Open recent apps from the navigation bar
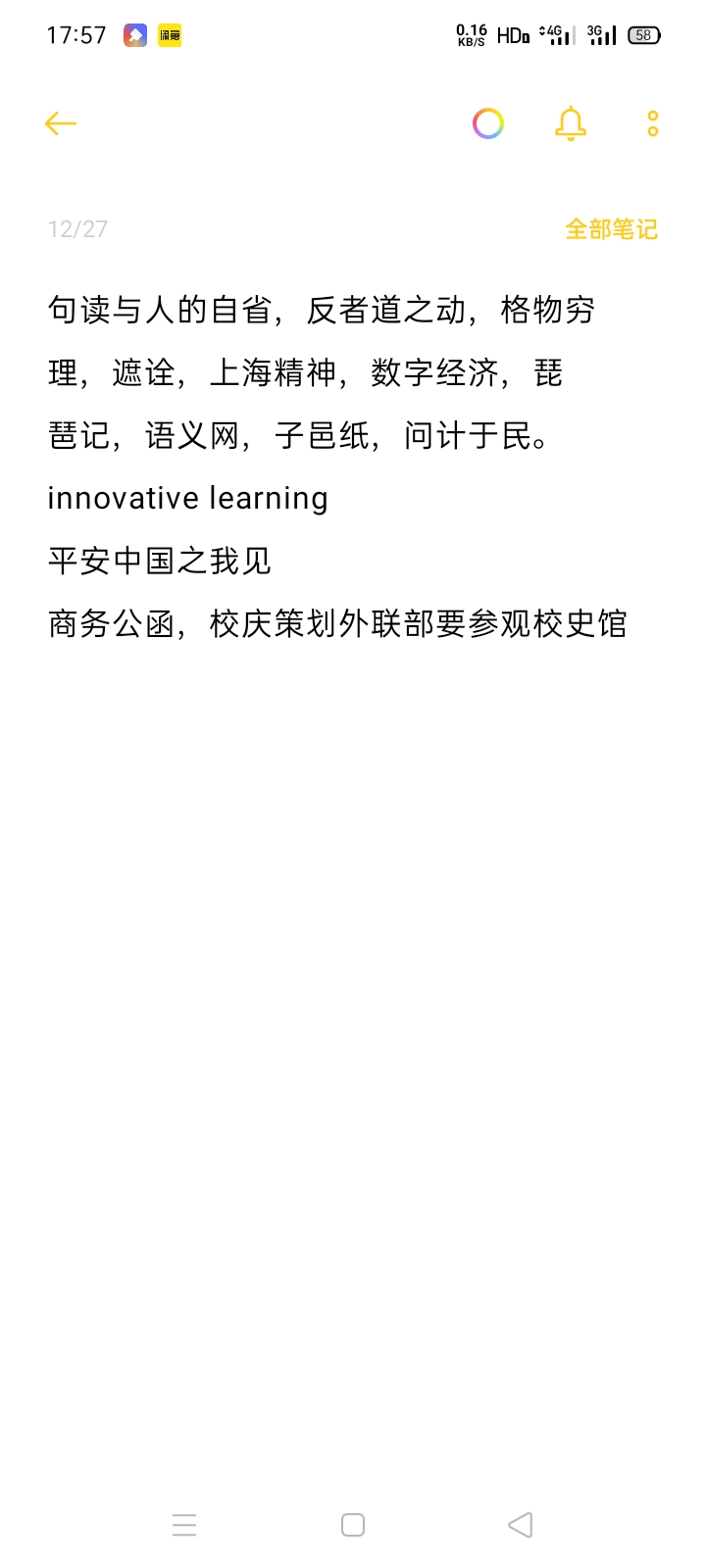The width and height of the screenshot is (706, 1568). [184, 1525]
